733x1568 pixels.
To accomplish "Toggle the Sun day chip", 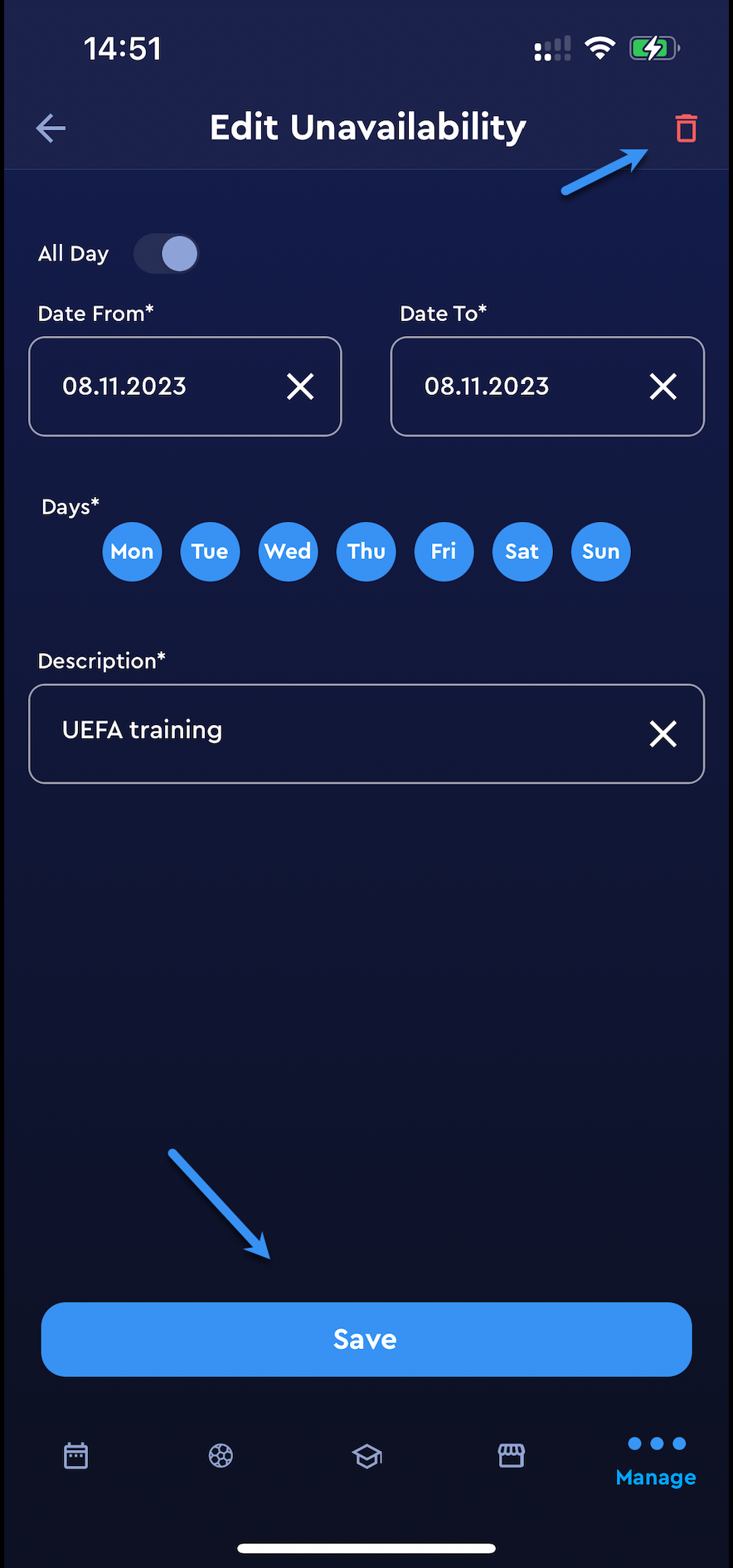I will tap(600, 552).
